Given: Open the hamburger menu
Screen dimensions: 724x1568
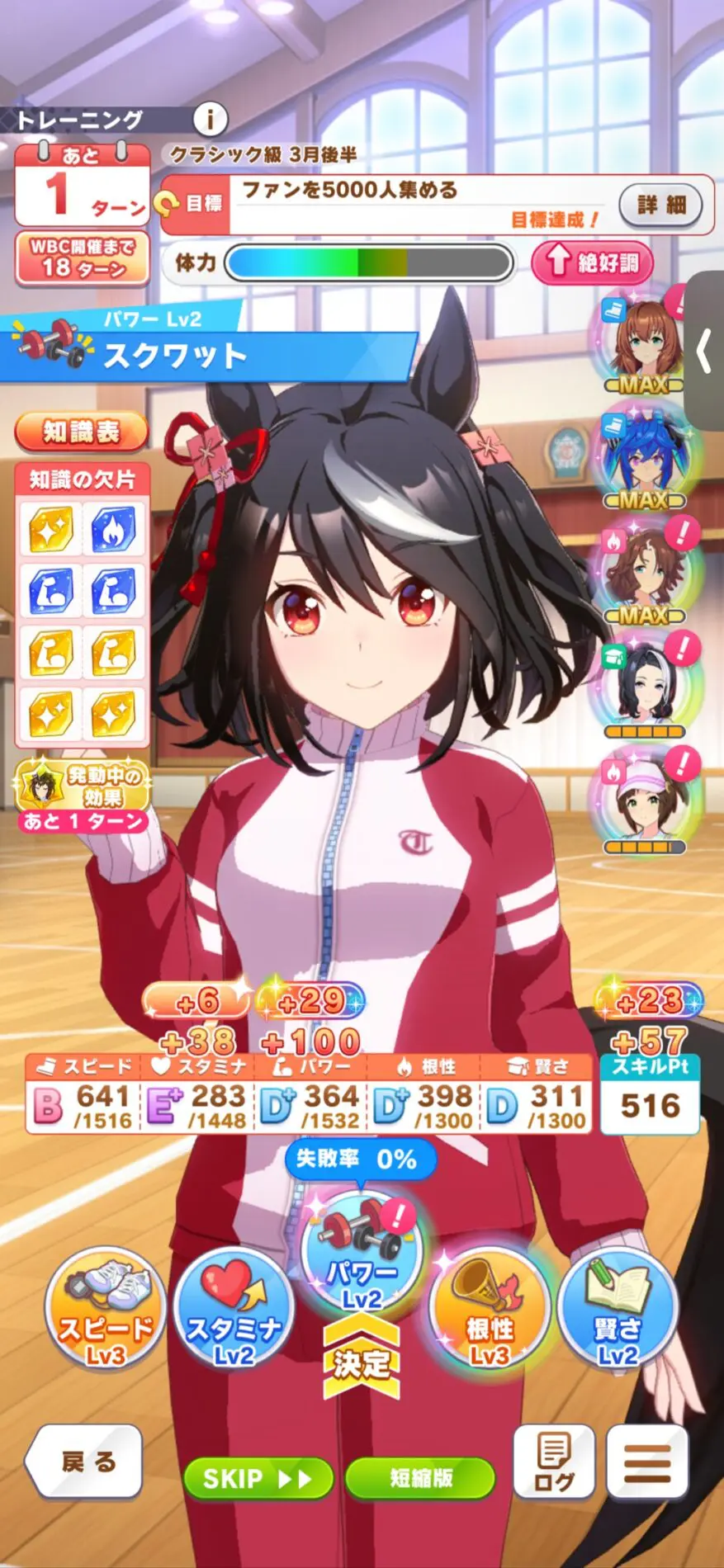Looking at the screenshot, I should (x=646, y=1462).
